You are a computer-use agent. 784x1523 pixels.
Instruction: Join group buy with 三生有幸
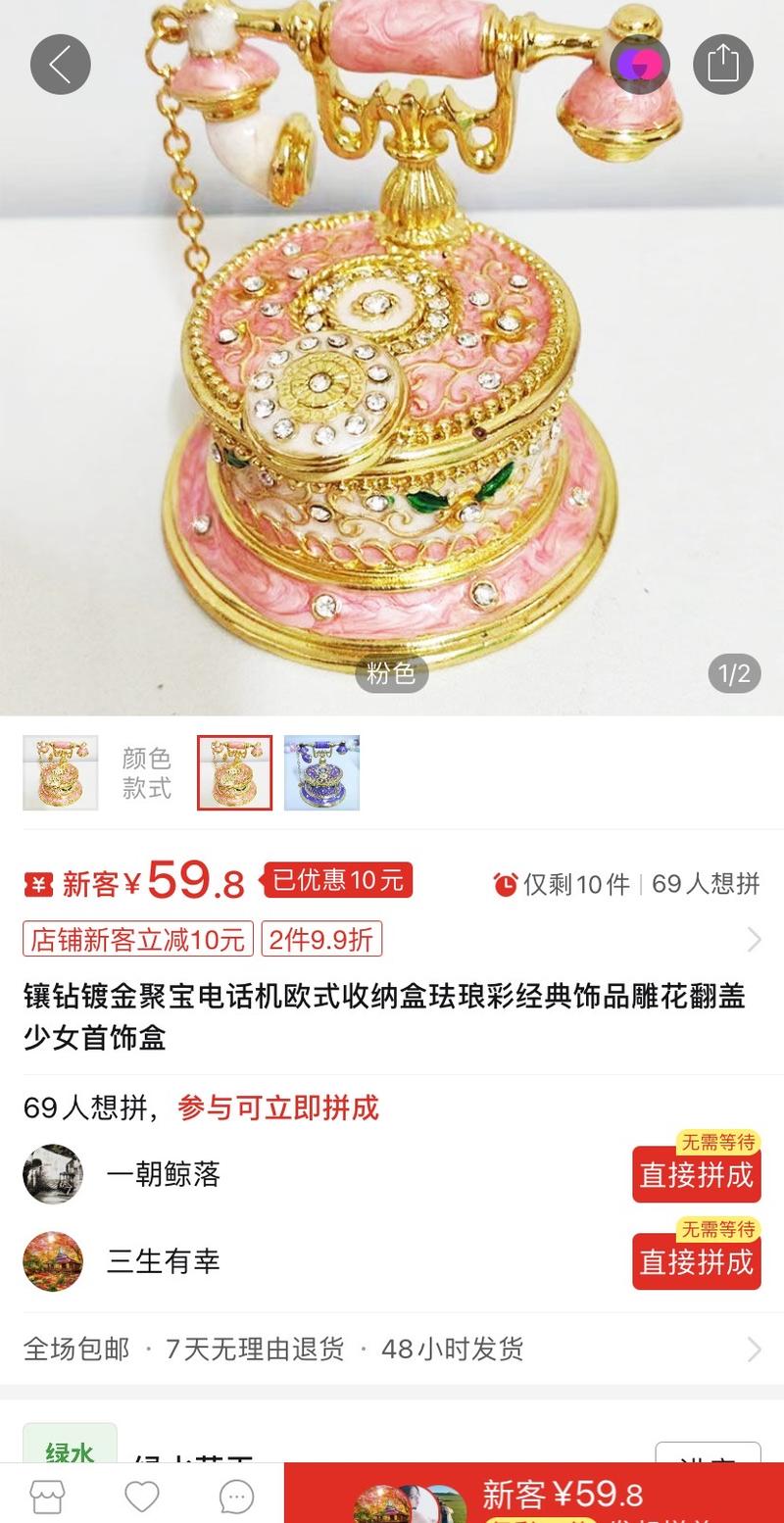pos(696,1261)
